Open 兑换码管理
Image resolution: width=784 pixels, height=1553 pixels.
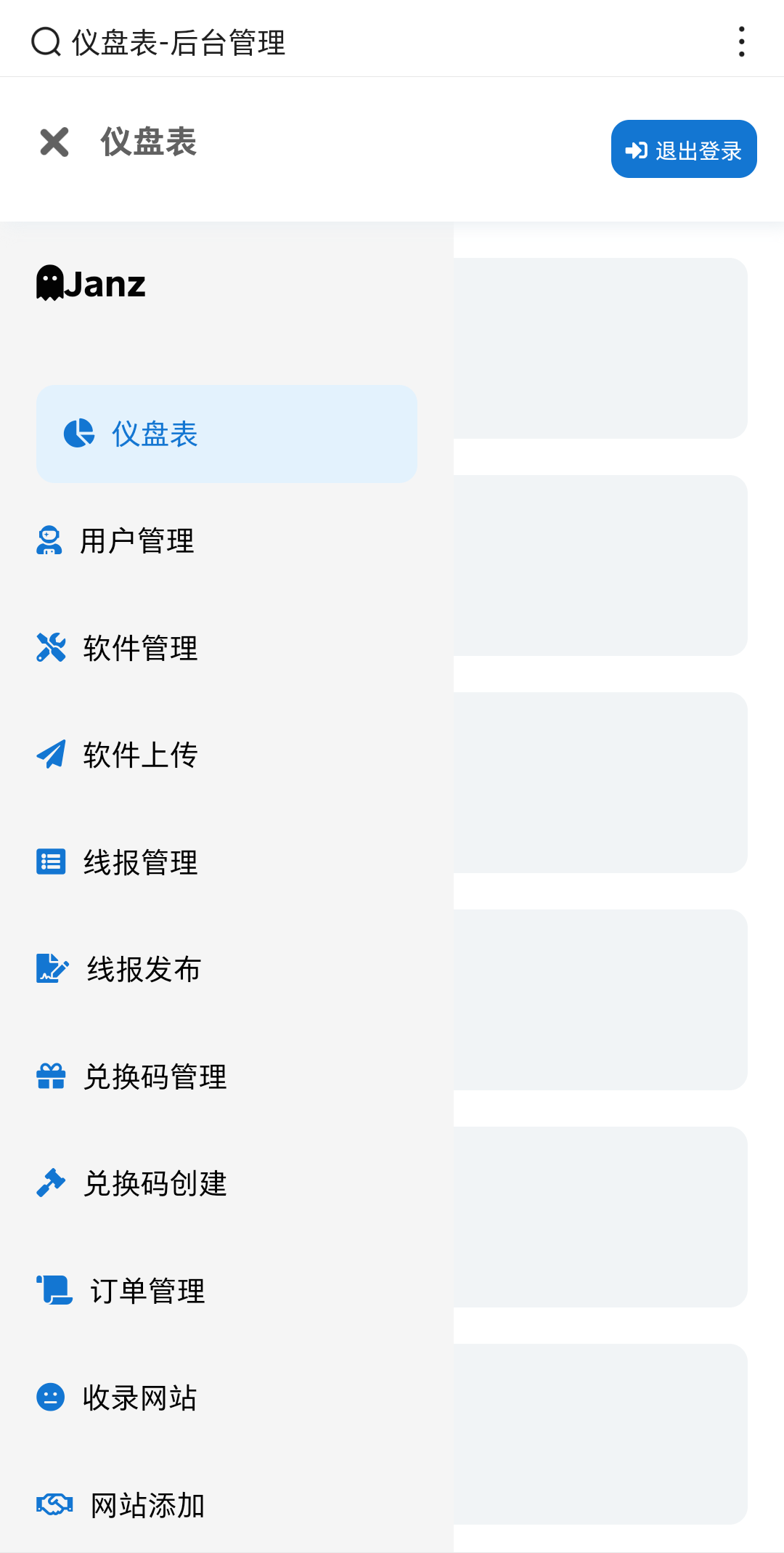[226, 1076]
